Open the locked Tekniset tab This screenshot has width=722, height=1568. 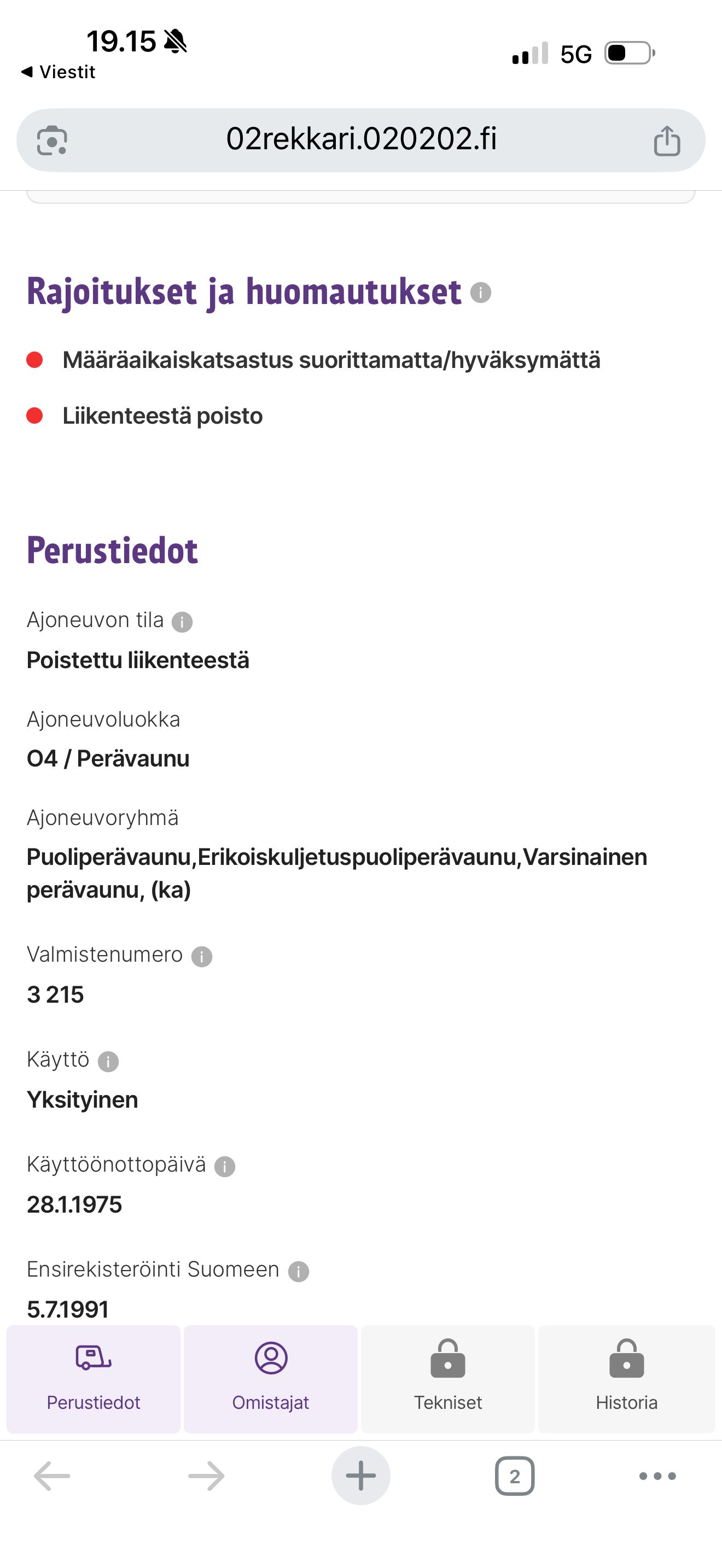[x=447, y=1379]
